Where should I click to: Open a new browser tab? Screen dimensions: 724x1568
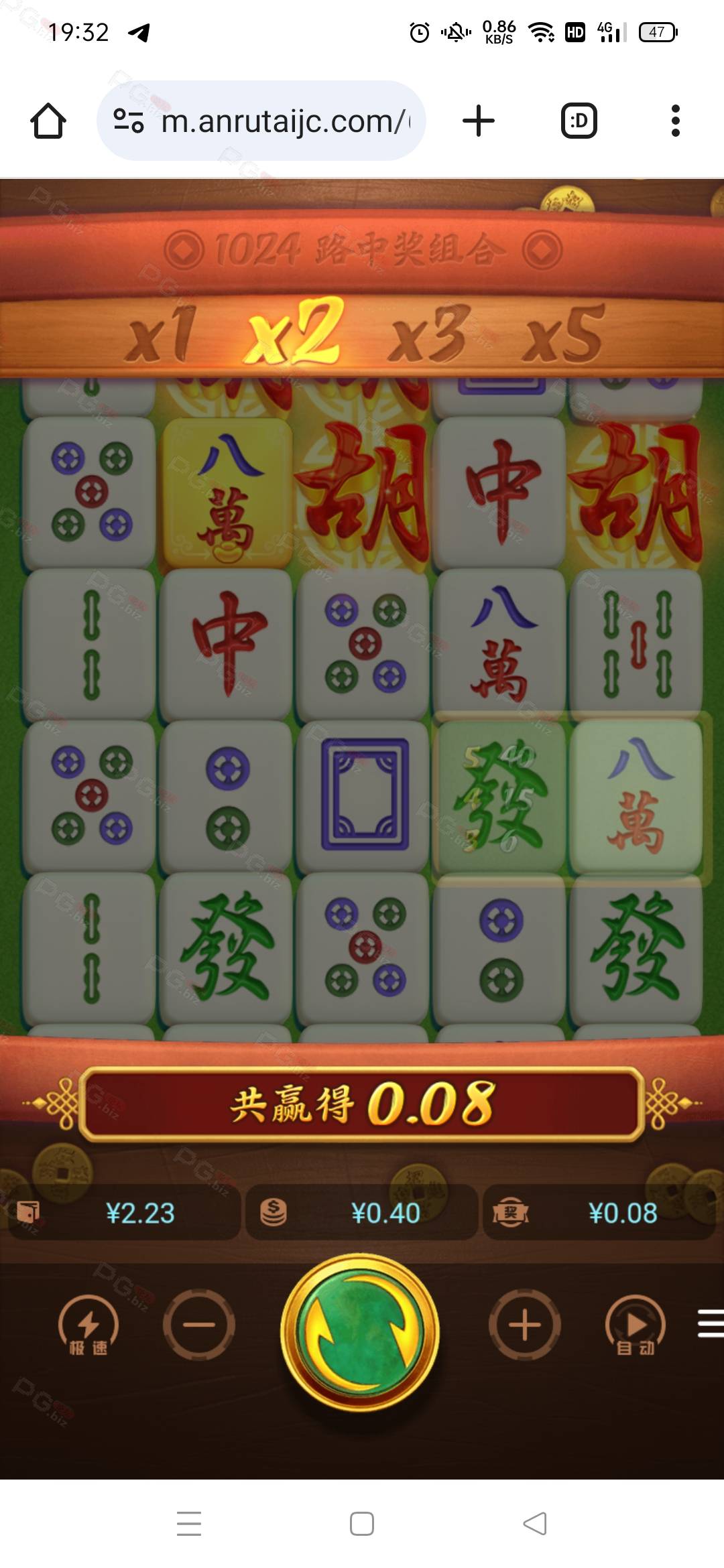479,121
